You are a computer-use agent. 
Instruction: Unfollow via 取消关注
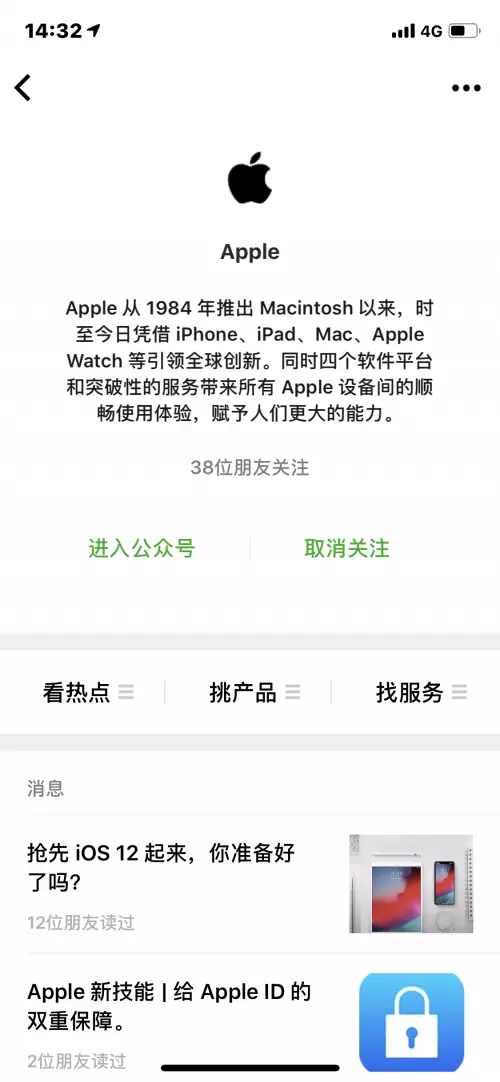tap(347, 549)
